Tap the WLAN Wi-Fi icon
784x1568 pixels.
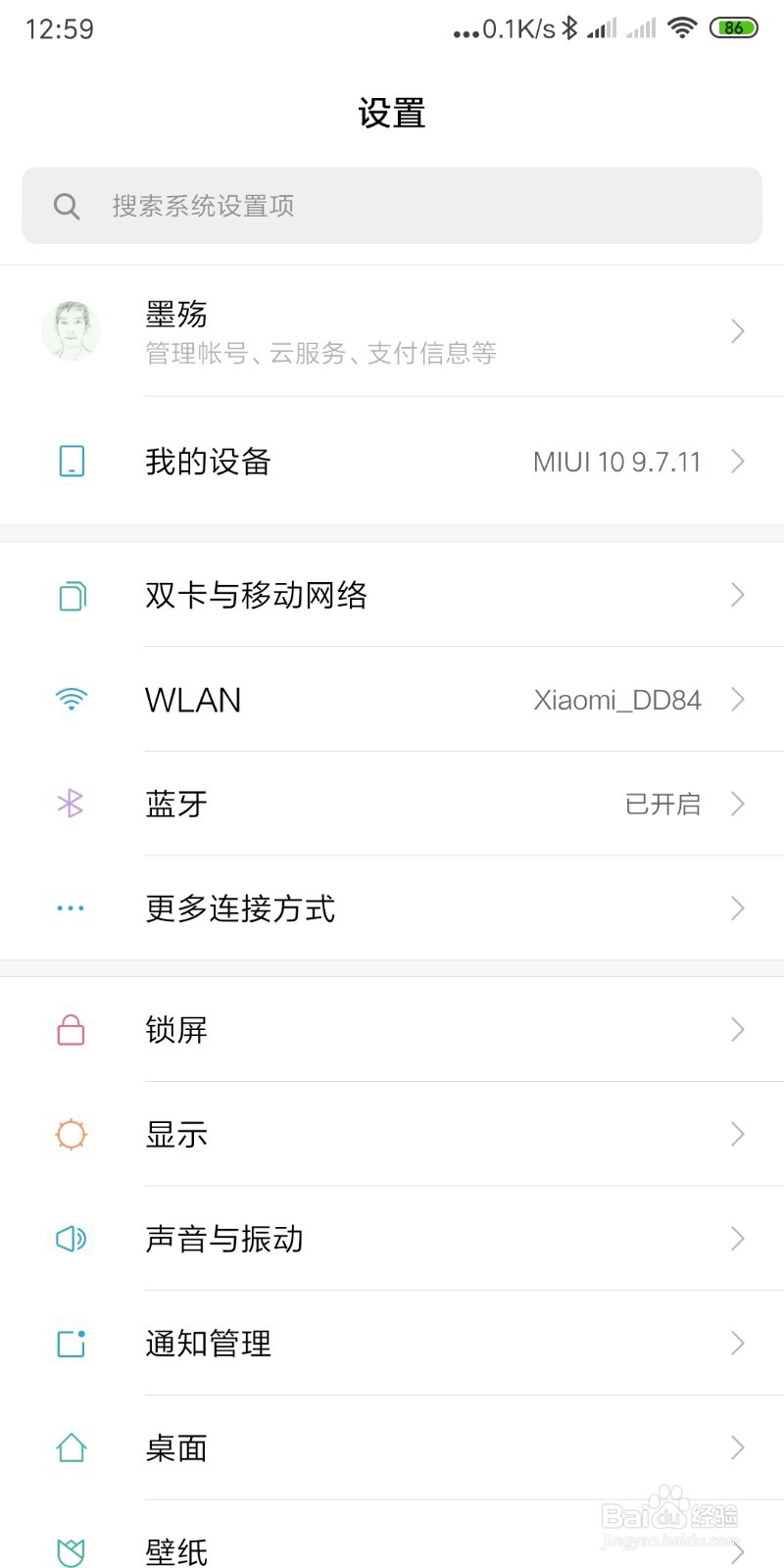pyautogui.click(x=70, y=699)
